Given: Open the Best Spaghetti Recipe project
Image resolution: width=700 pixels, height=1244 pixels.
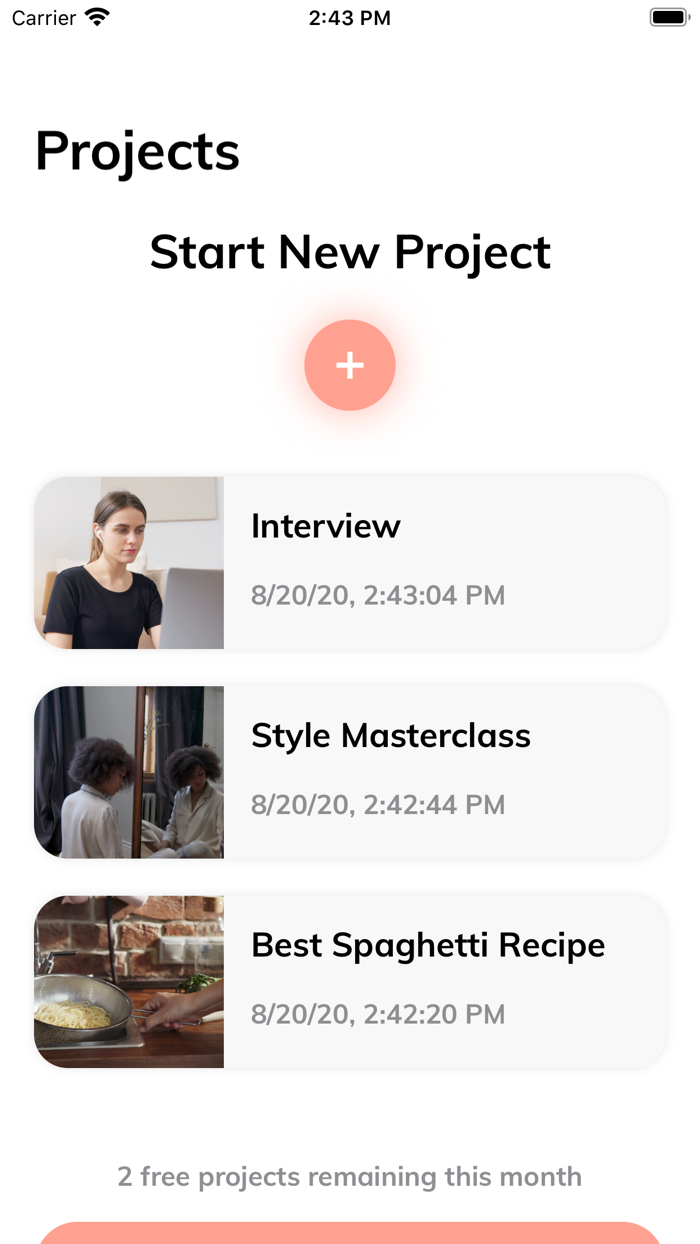Looking at the screenshot, I should (x=350, y=982).
